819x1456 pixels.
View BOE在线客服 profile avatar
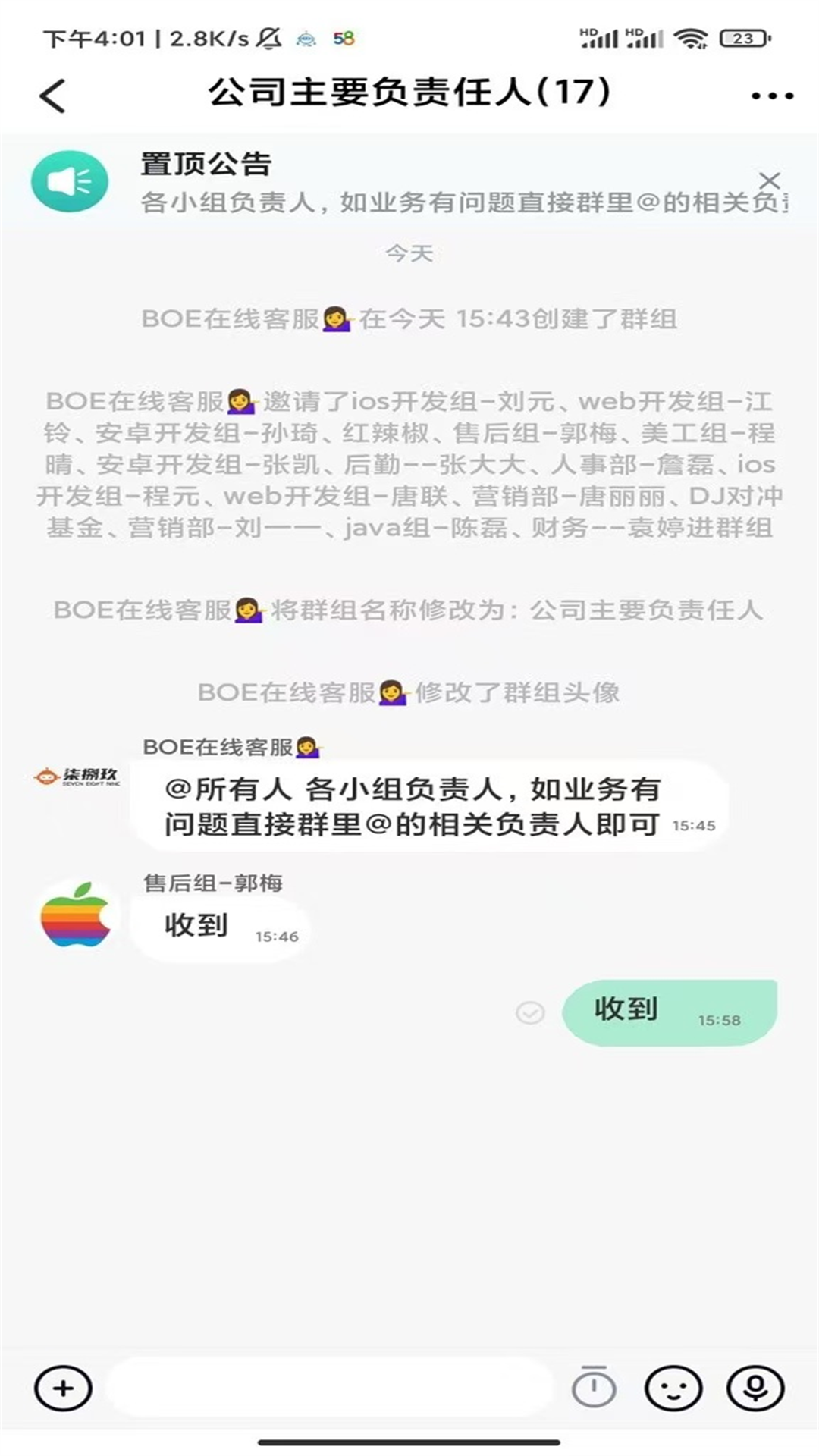tap(76, 777)
